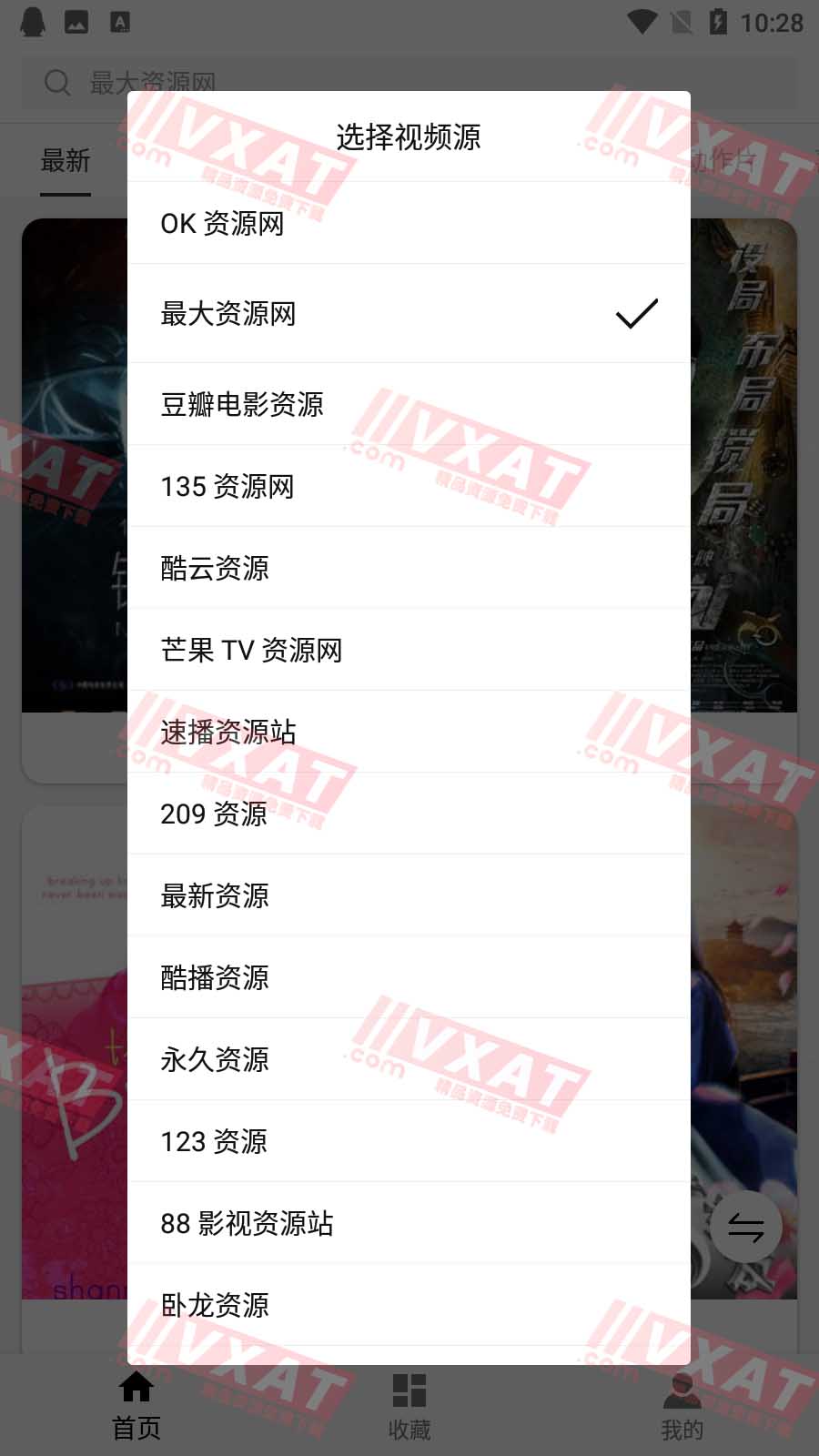Tap the search magnifier icon

pos(57,82)
